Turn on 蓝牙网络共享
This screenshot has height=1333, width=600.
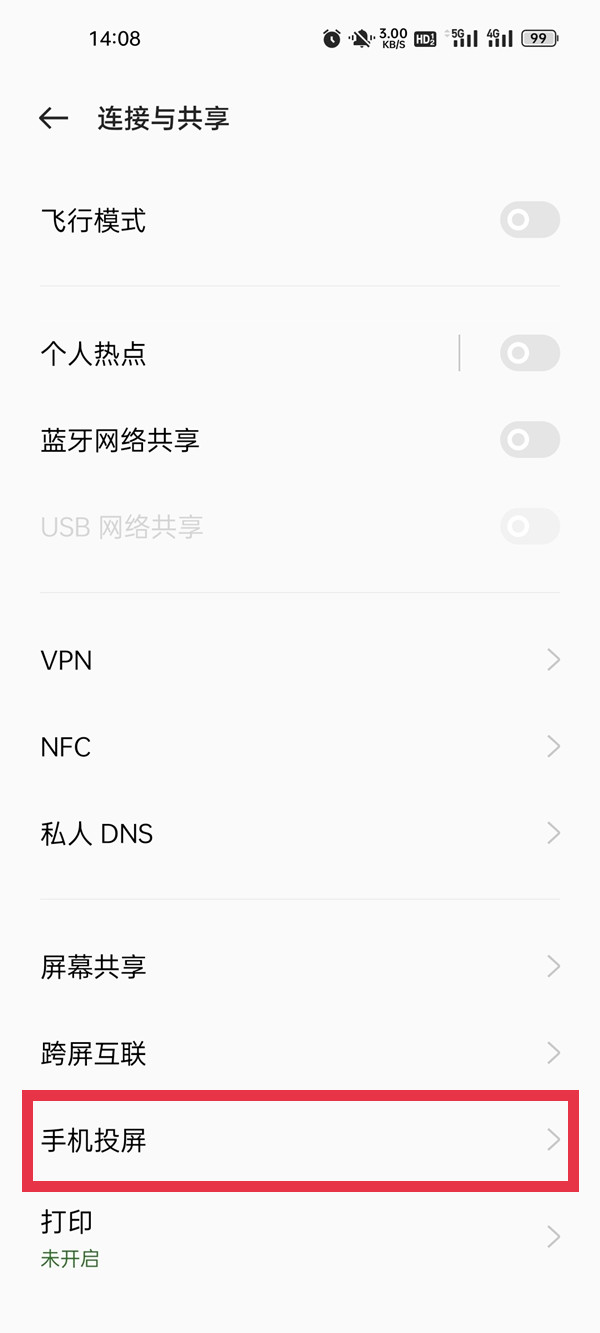(529, 440)
